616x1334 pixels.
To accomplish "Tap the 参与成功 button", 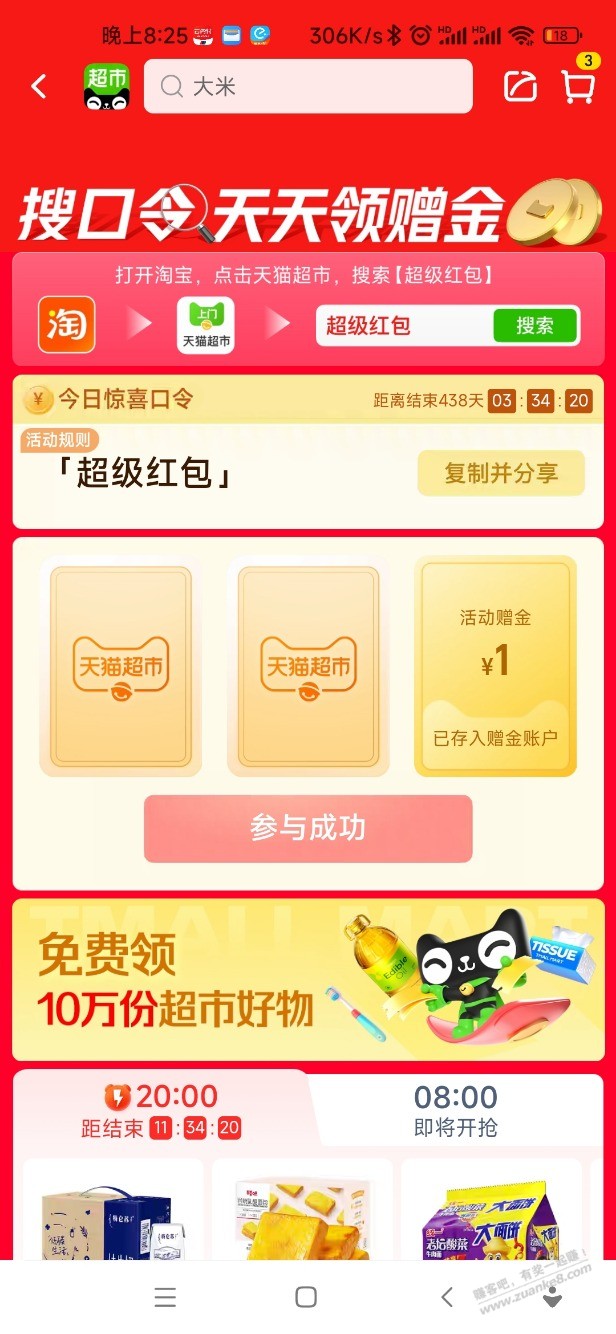I will pos(308,828).
